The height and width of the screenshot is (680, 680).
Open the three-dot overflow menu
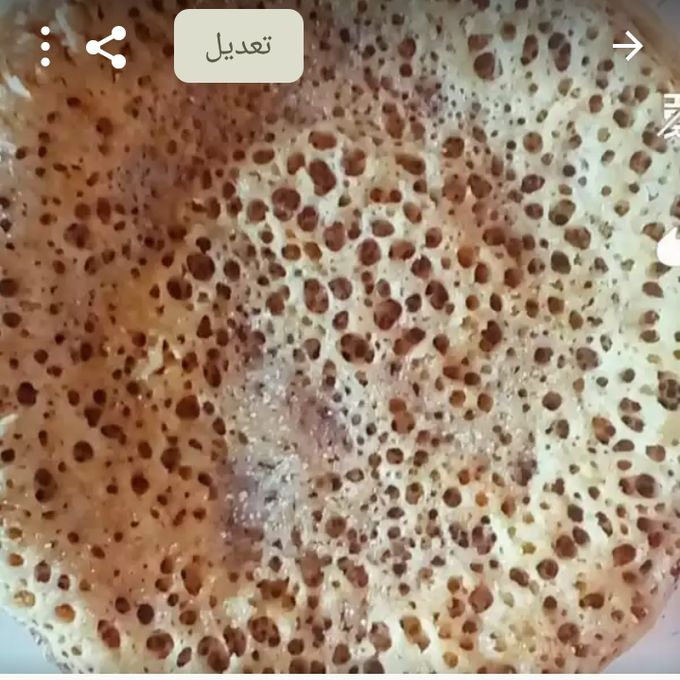(x=45, y=47)
